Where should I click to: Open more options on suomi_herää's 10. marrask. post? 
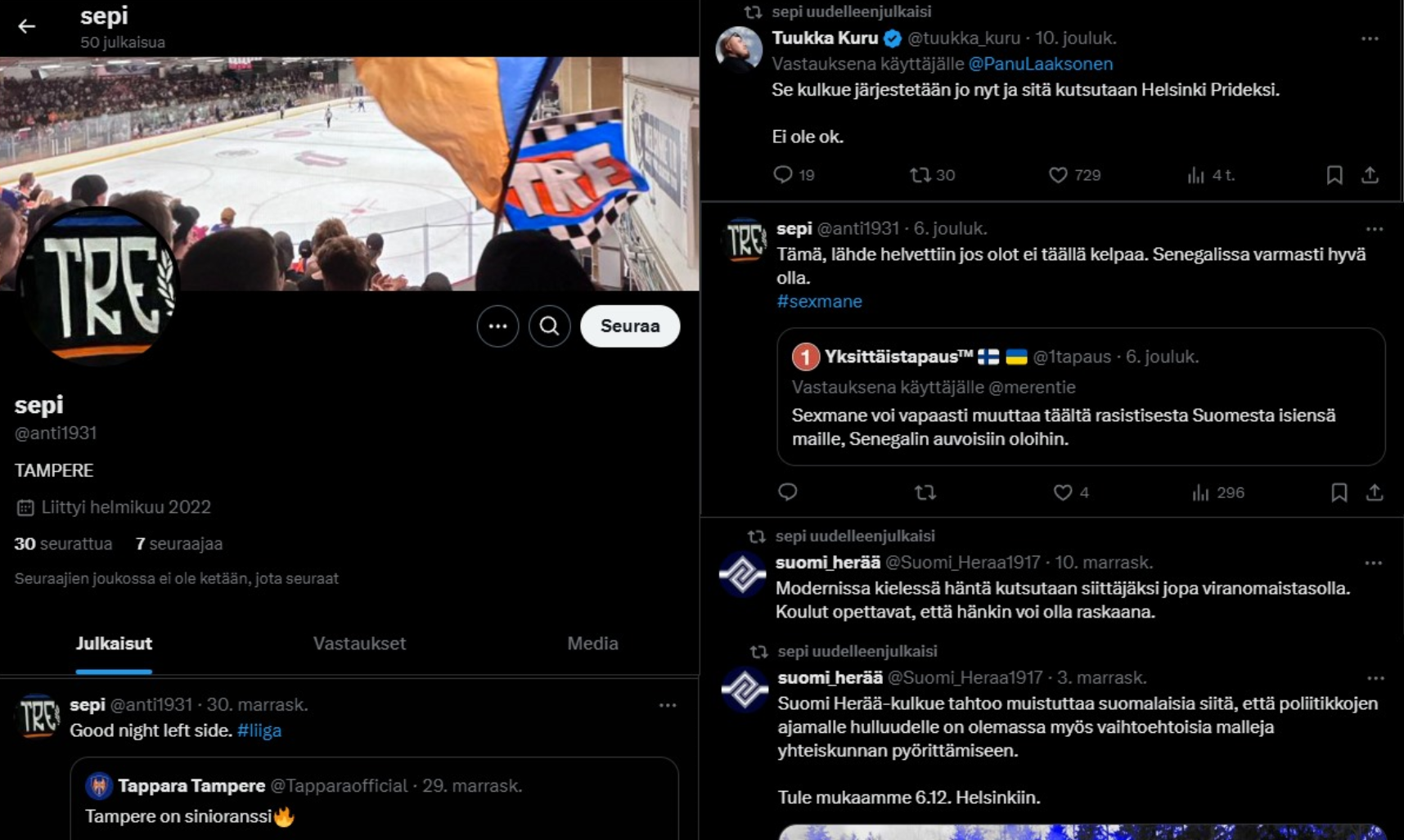click(x=1373, y=564)
